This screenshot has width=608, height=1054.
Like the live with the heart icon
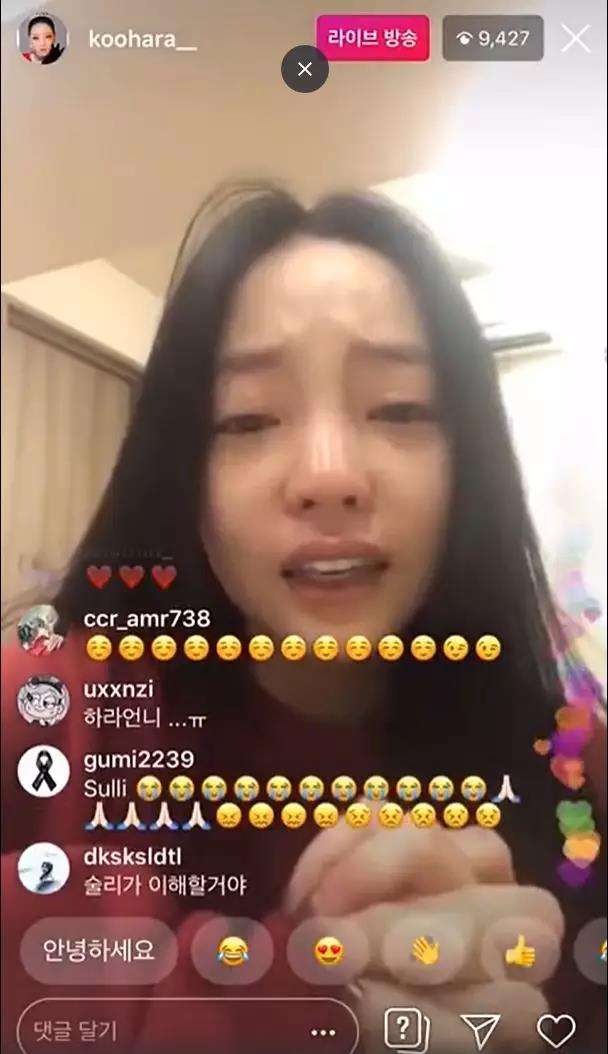[x=556, y=1030]
